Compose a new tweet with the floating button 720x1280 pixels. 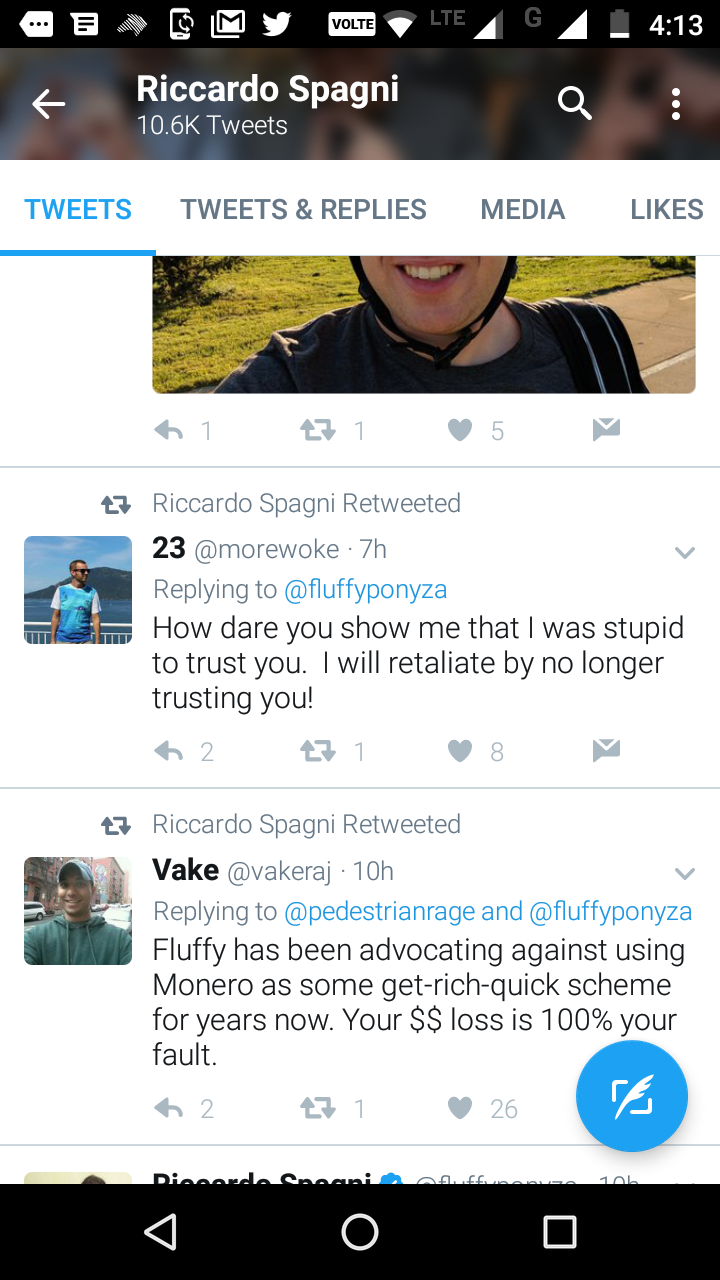click(632, 1097)
